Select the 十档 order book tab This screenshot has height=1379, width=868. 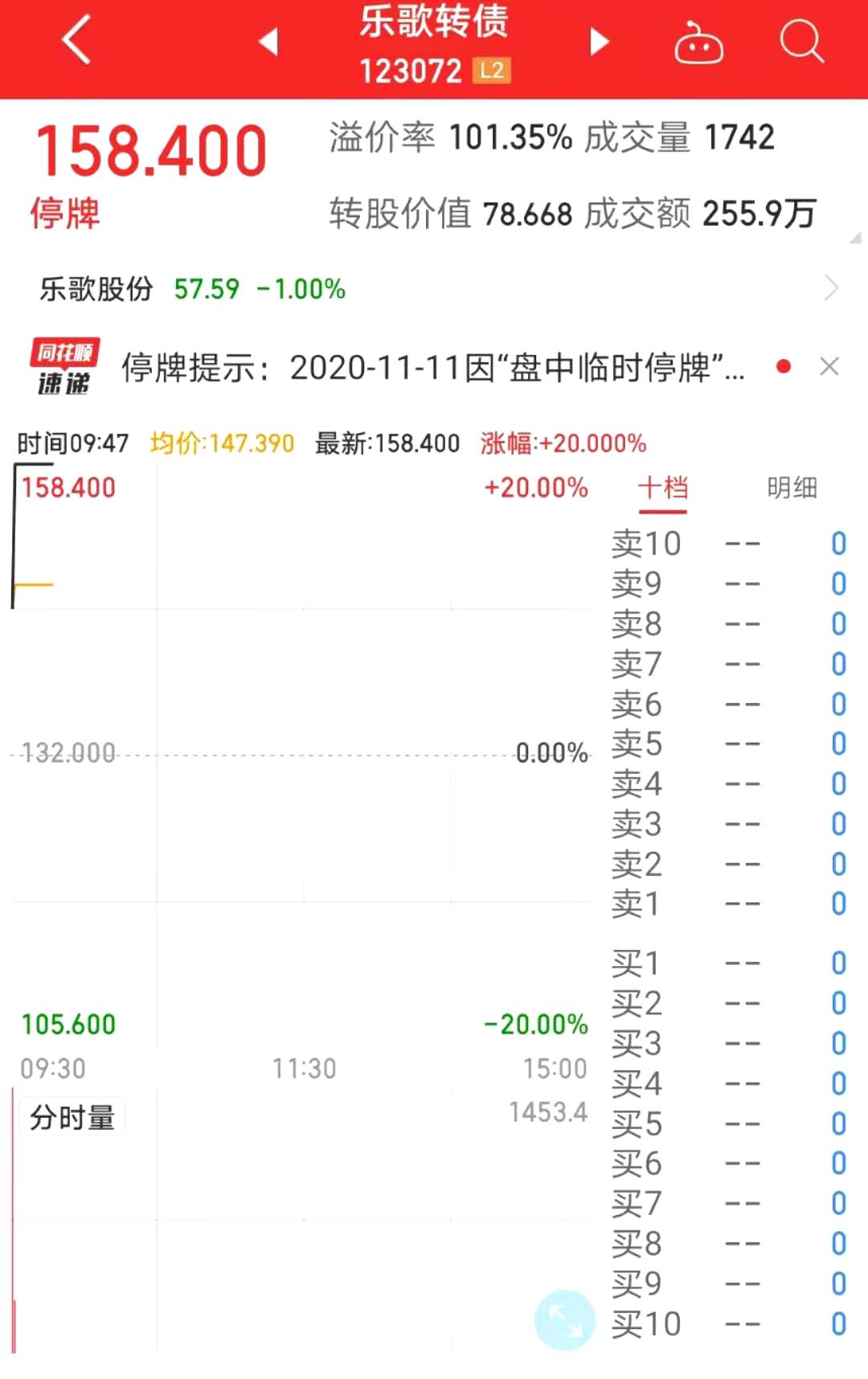663,488
